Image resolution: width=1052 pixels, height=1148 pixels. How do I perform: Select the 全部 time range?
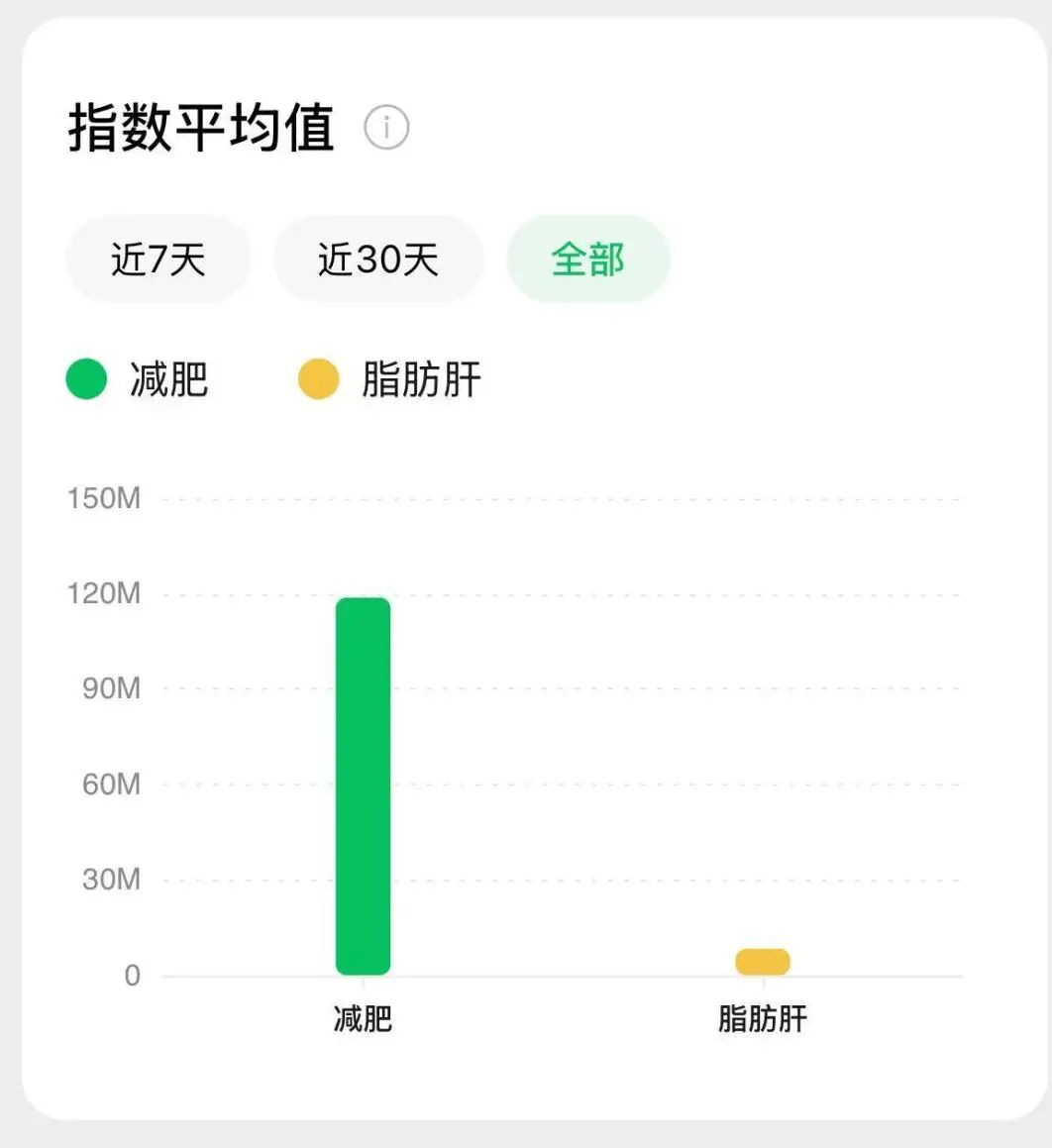click(588, 260)
